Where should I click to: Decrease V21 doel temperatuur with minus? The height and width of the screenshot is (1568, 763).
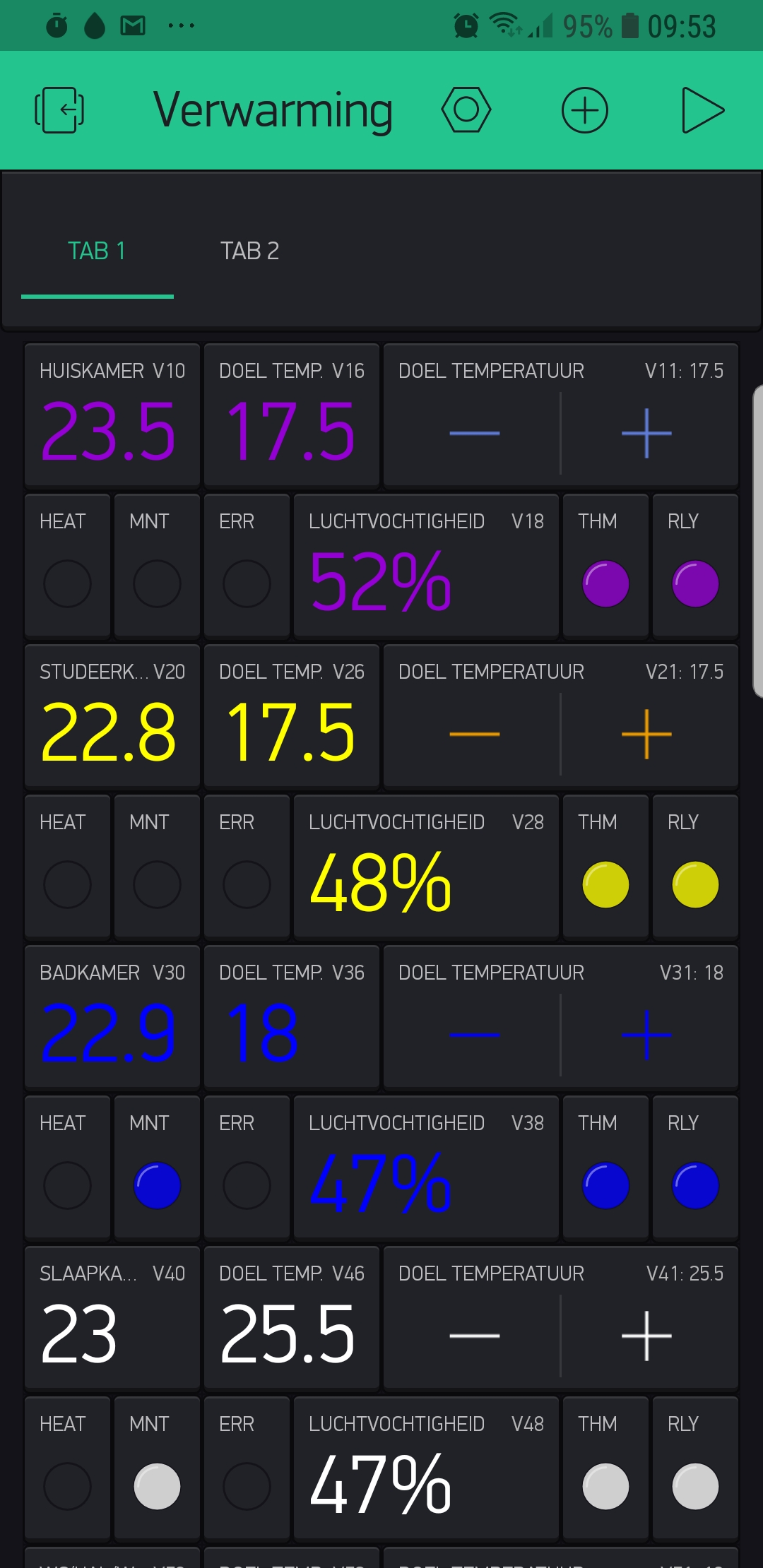(x=475, y=734)
